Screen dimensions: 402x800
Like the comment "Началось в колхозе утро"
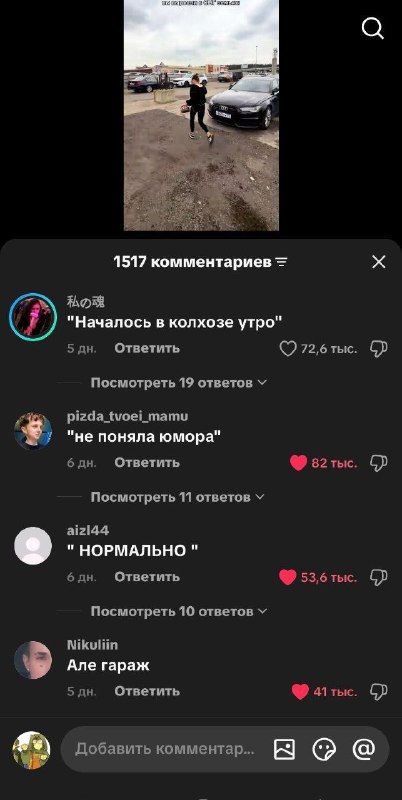click(288, 349)
